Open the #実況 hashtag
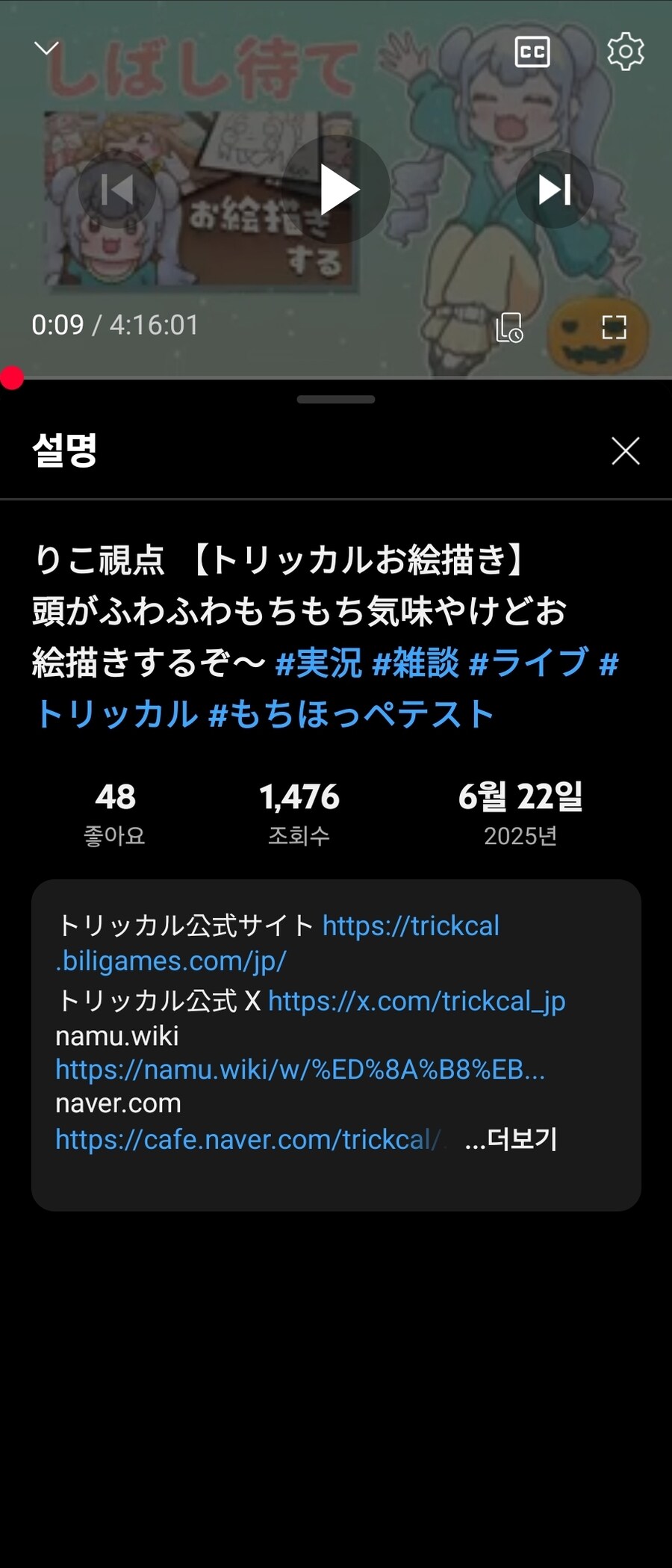 pyautogui.click(x=319, y=663)
